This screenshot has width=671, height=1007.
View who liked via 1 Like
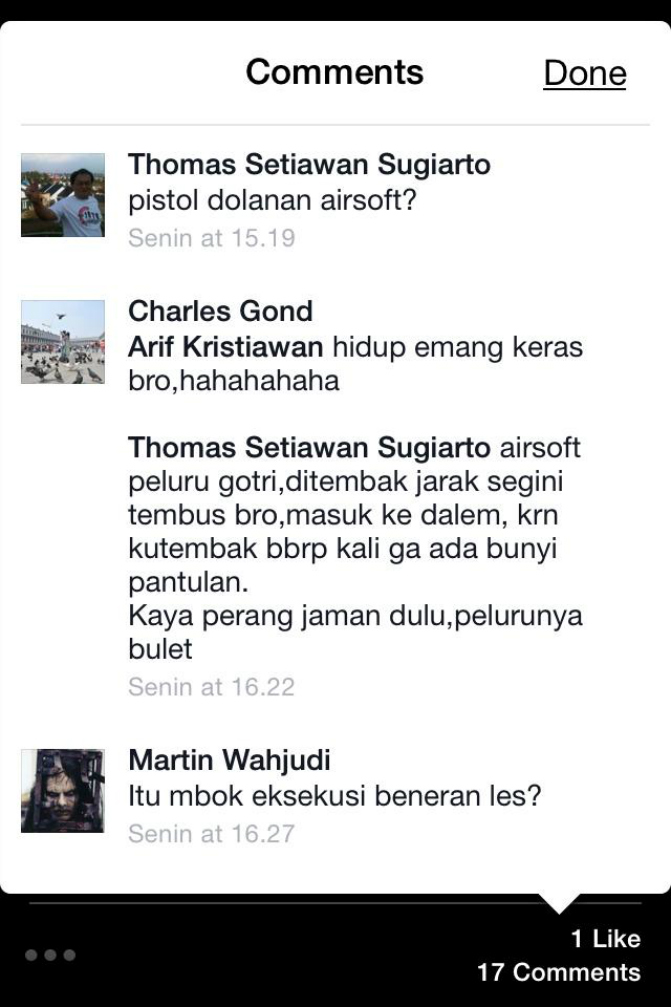click(x=605, y=939)
